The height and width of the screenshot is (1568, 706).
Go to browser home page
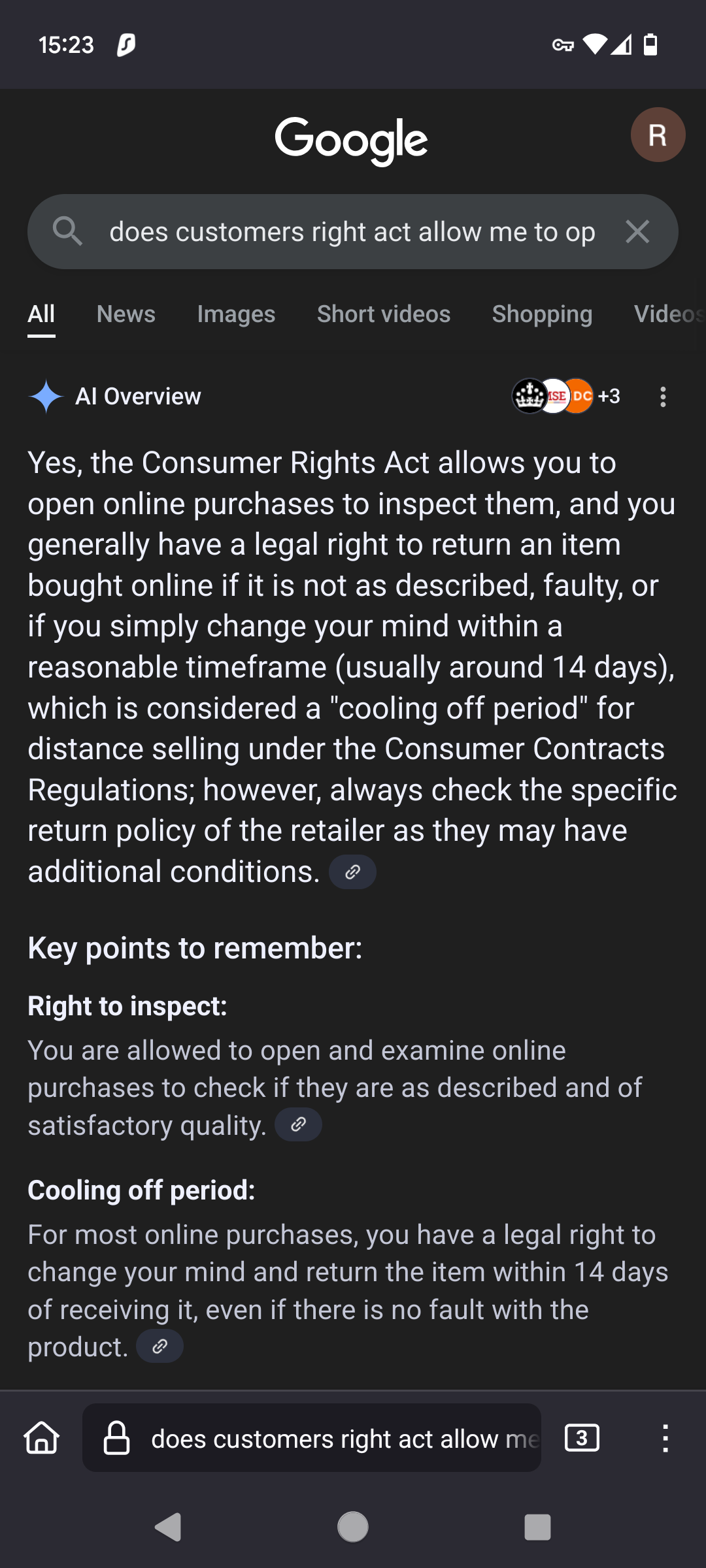coord(42,1438)
